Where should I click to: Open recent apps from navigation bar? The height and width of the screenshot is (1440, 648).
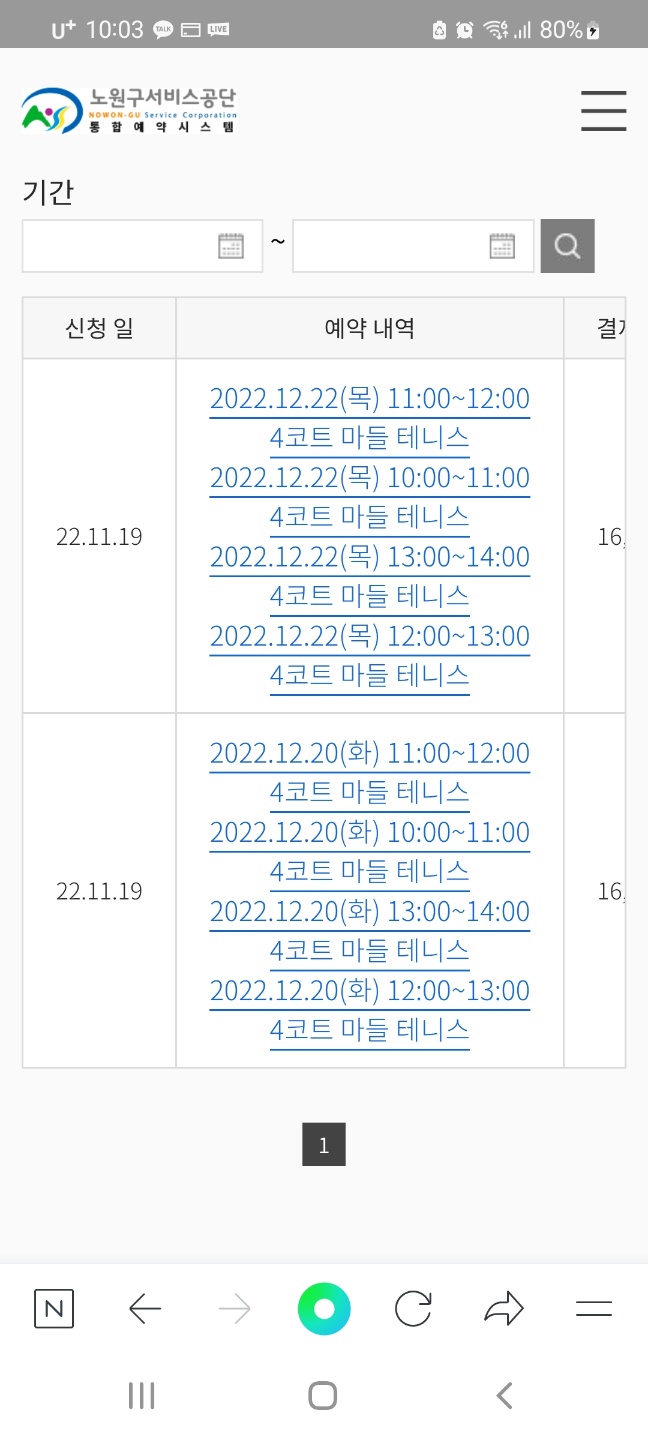(142, 1396)
